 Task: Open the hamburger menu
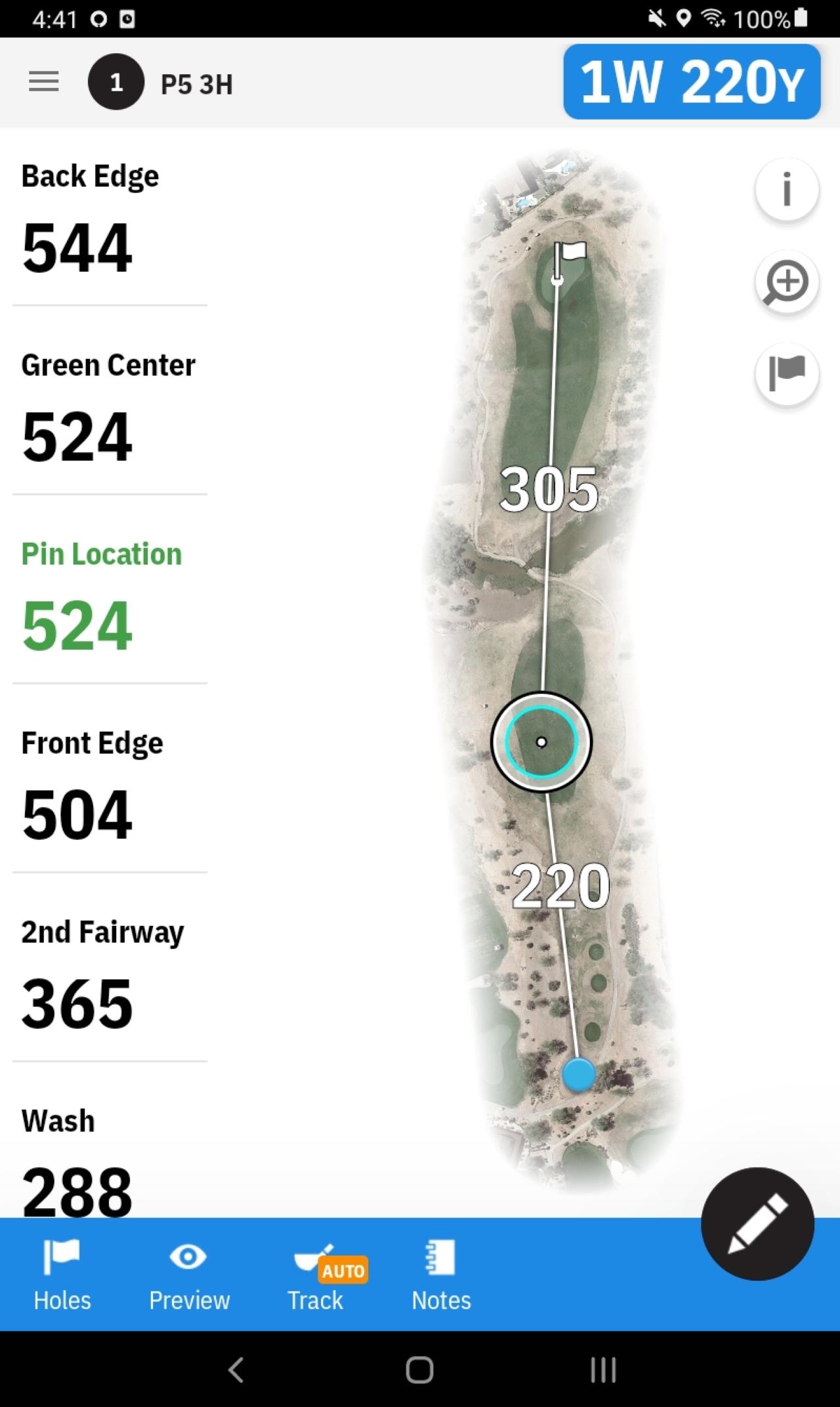pos(44,82)
